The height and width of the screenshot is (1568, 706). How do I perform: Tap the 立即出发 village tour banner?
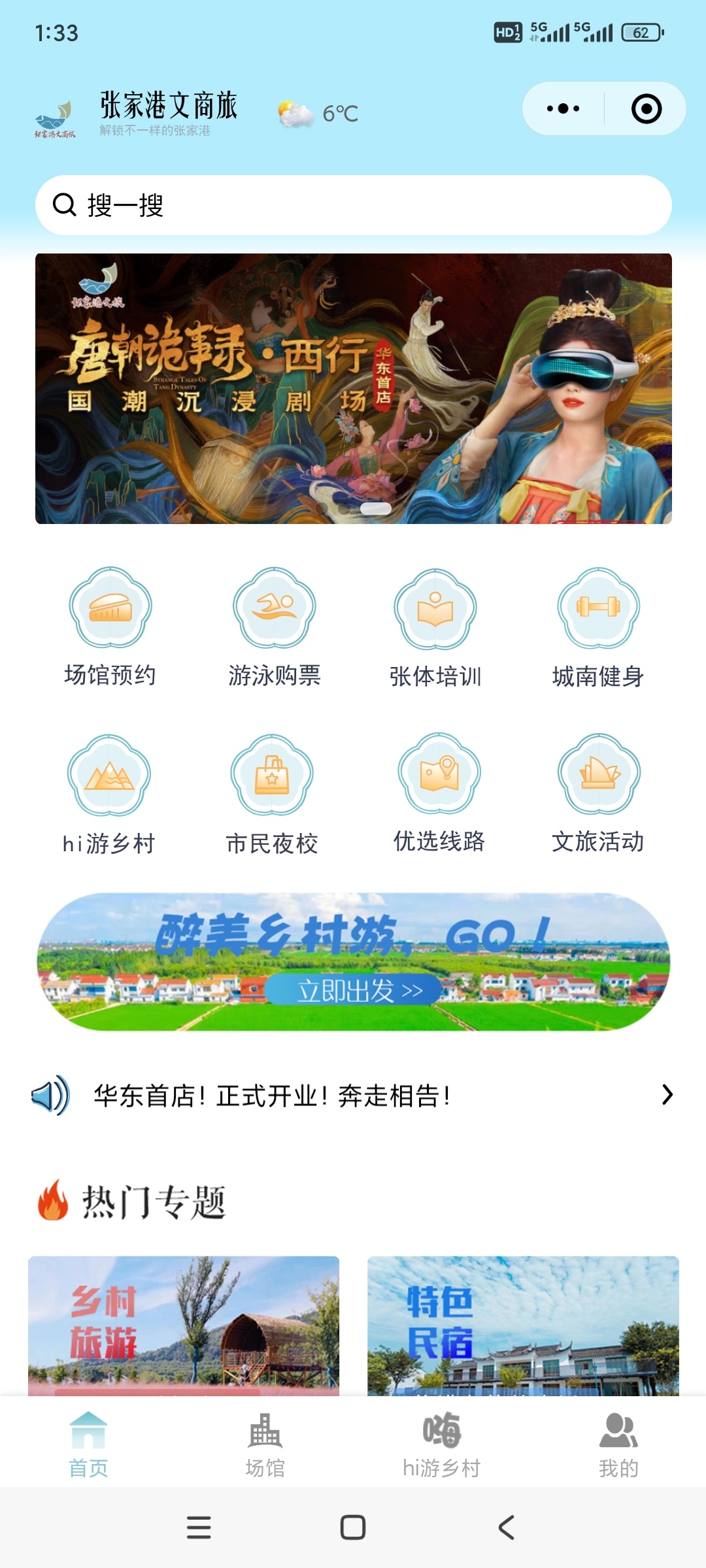pos(353,962)
